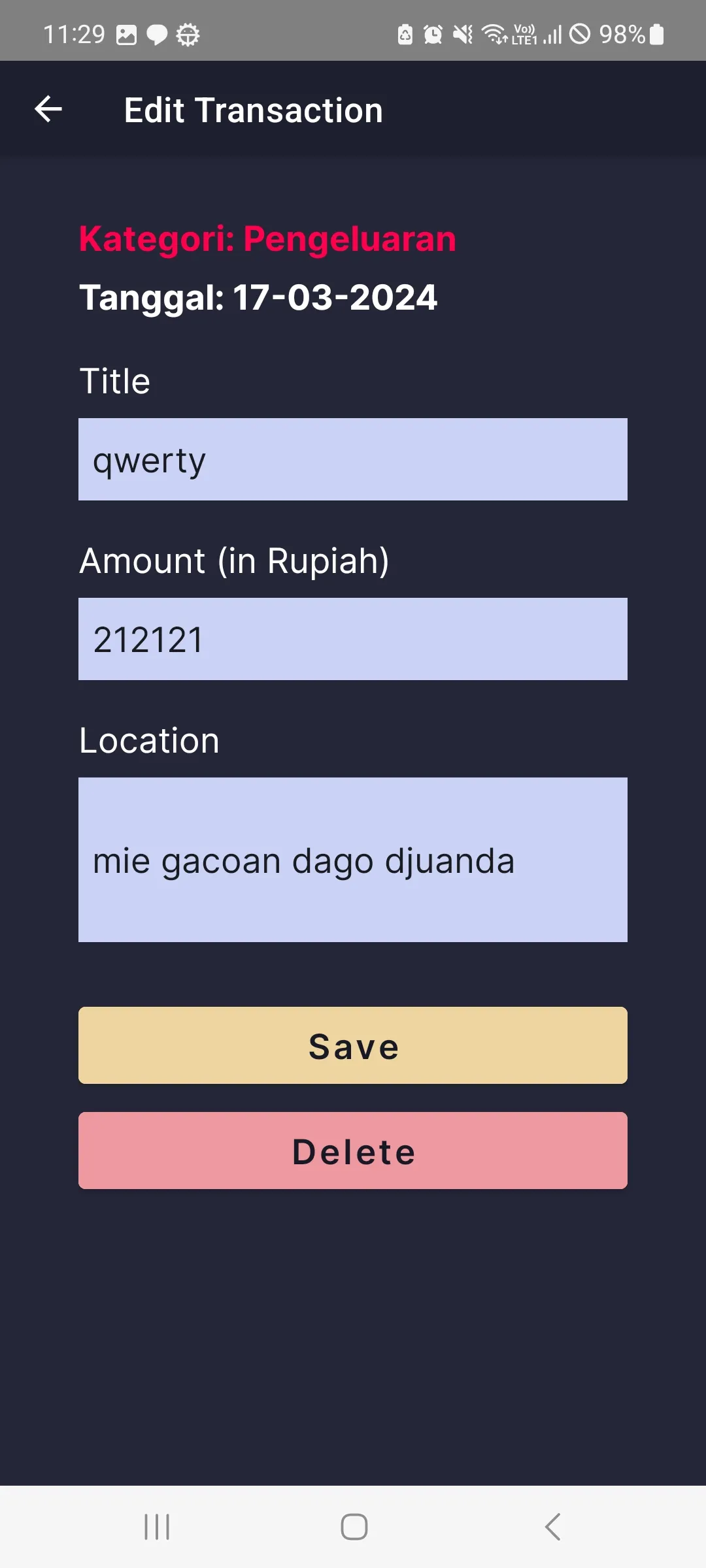This screenshot has width=706, height=1568.
Task: Click the Title input showing qwerty
Action: (x=353, y=459)
